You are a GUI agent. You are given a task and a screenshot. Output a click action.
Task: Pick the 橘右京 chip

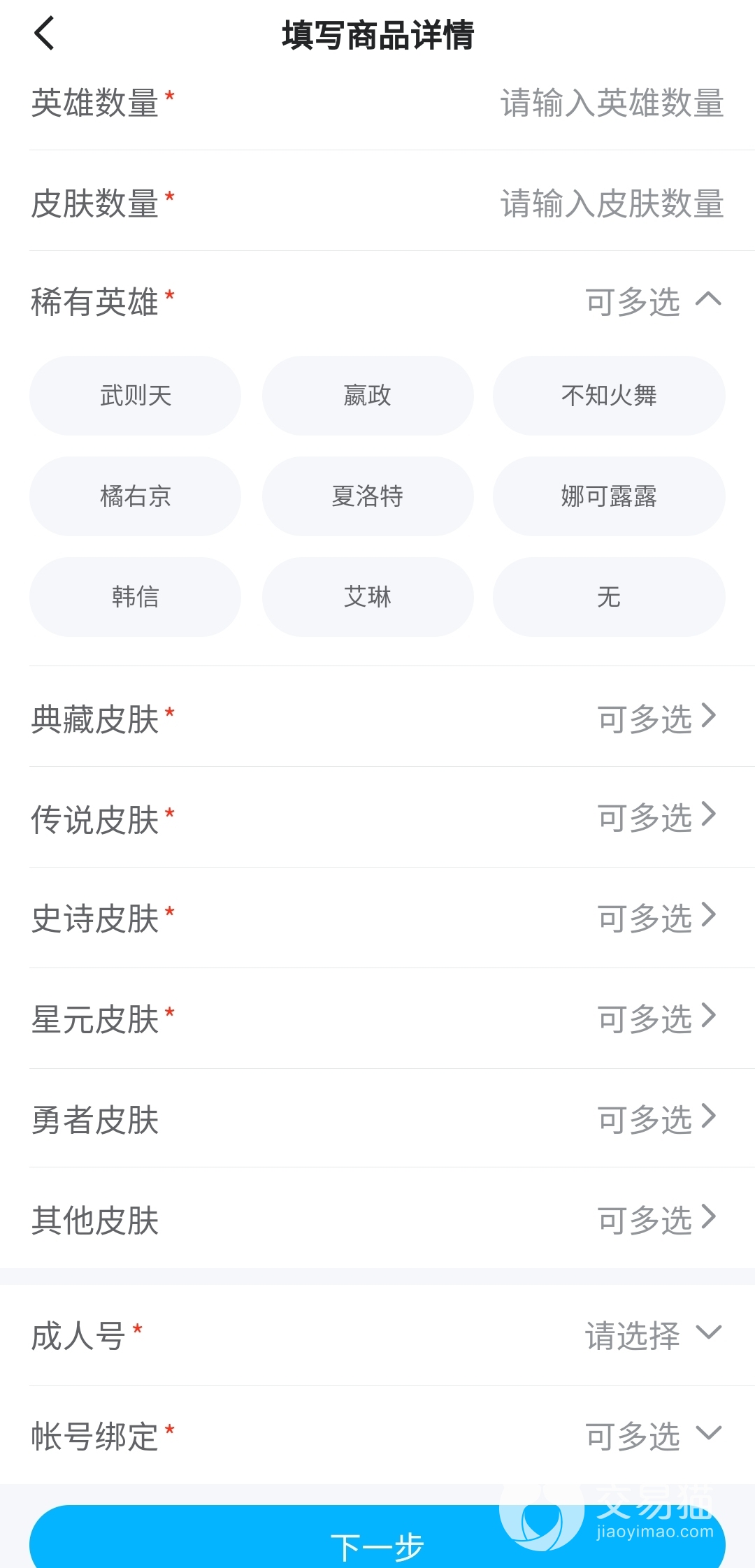tap(135, 496)
